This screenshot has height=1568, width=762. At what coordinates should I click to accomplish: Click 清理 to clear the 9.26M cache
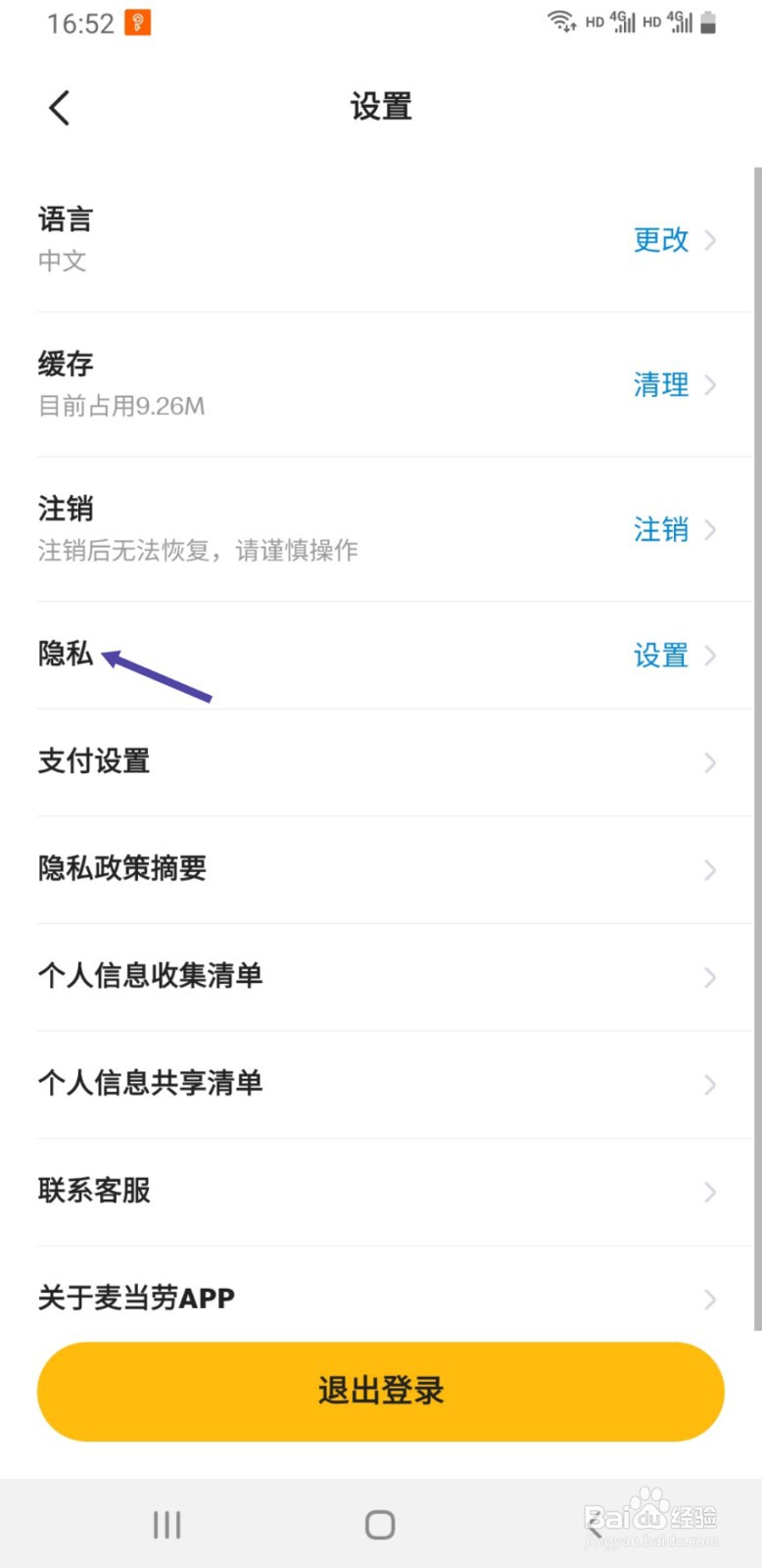point(661,386)
